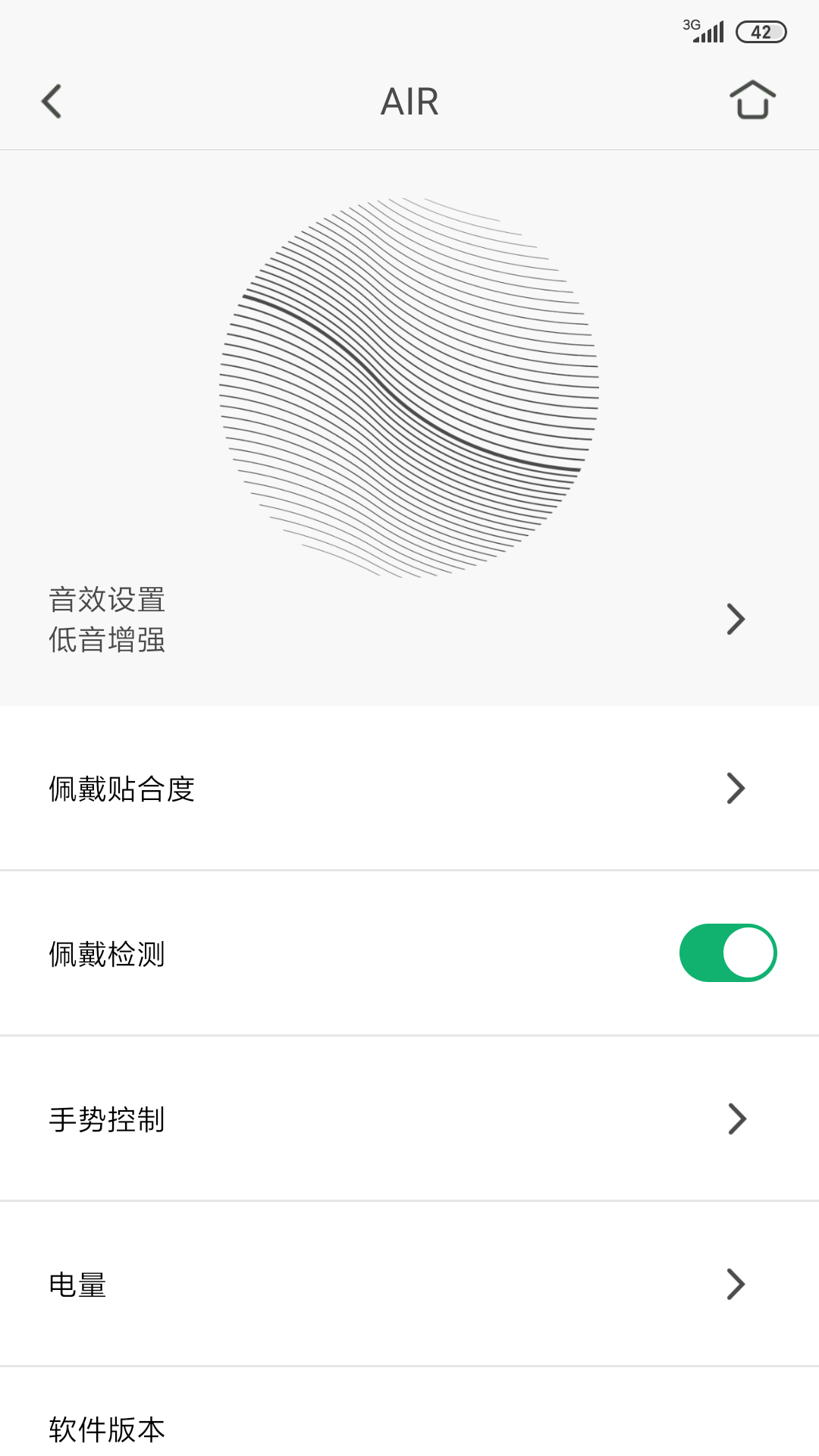Tap the signal strength bars icon
The height and width of the screenshot is (1456, 819).
pyautogui.click(x=712, y=32)
